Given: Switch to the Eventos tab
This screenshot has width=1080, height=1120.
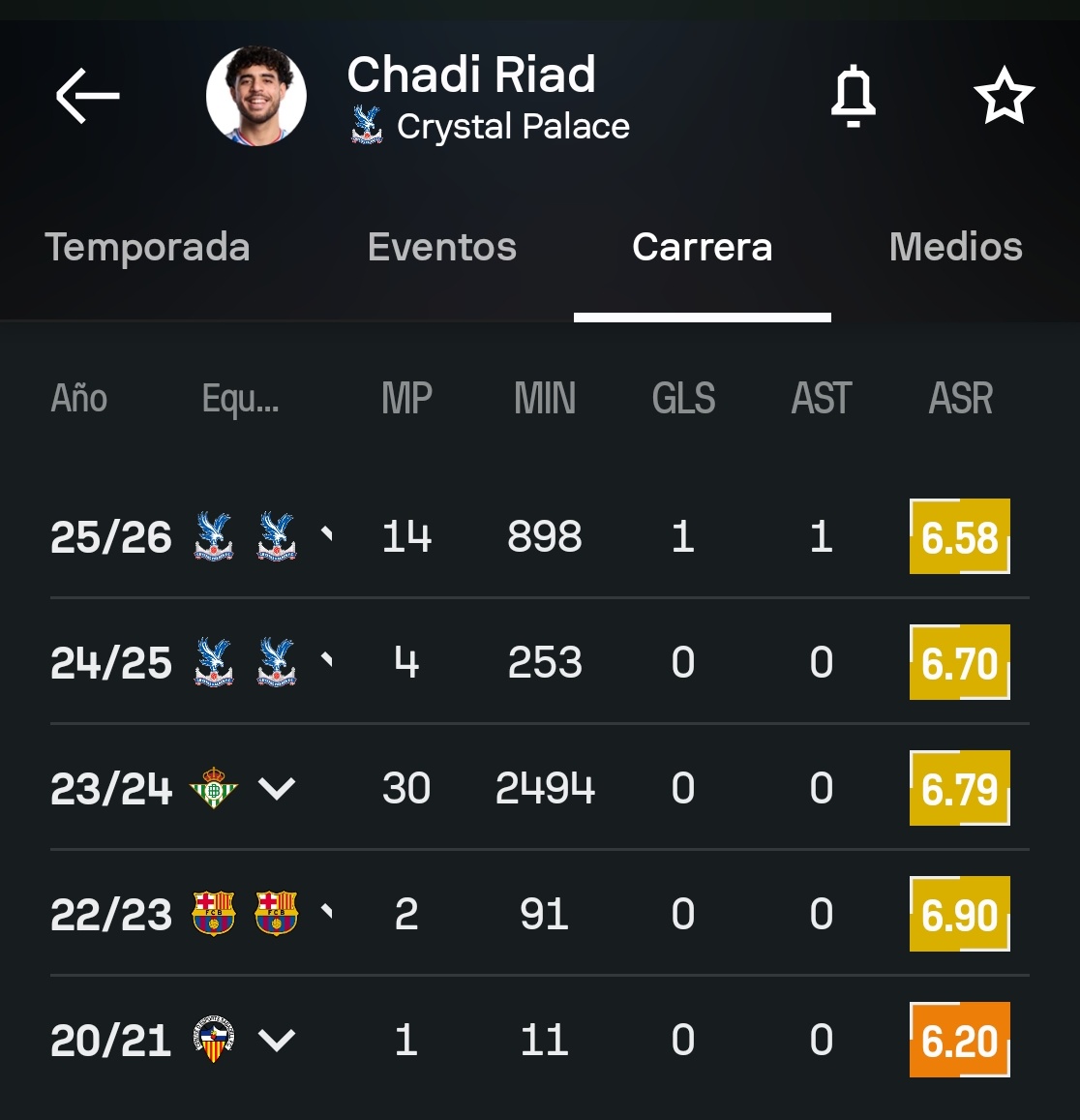Looking at the screenshot, I should tap(441, 247).
